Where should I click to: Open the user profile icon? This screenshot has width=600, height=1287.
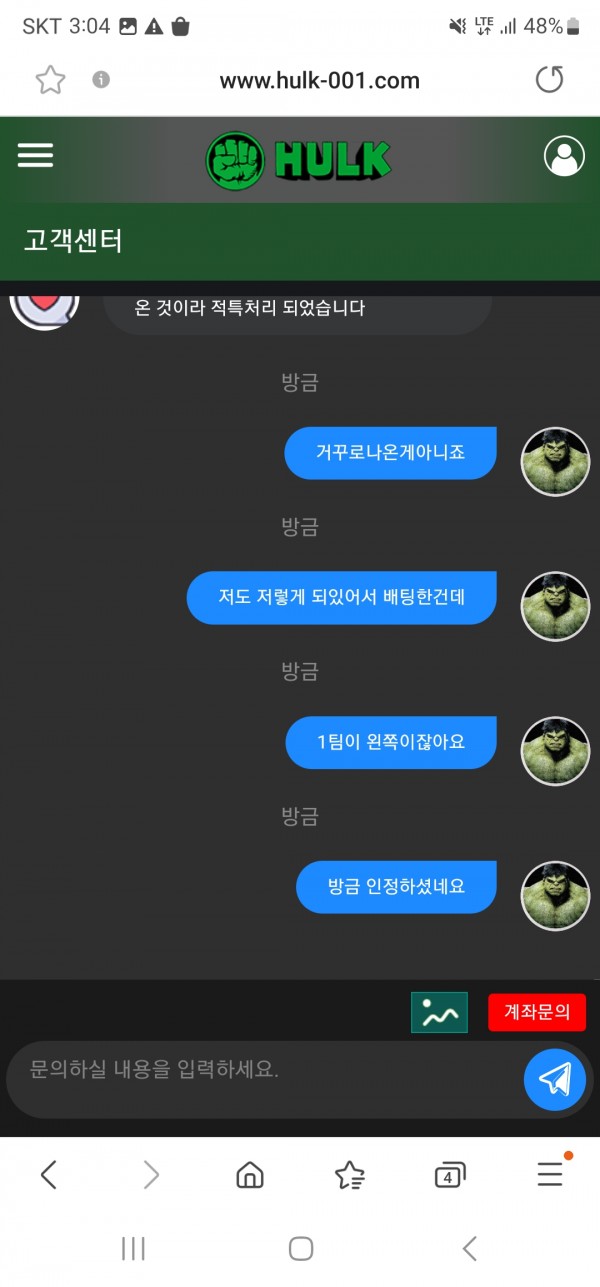(x=564, y=156)
